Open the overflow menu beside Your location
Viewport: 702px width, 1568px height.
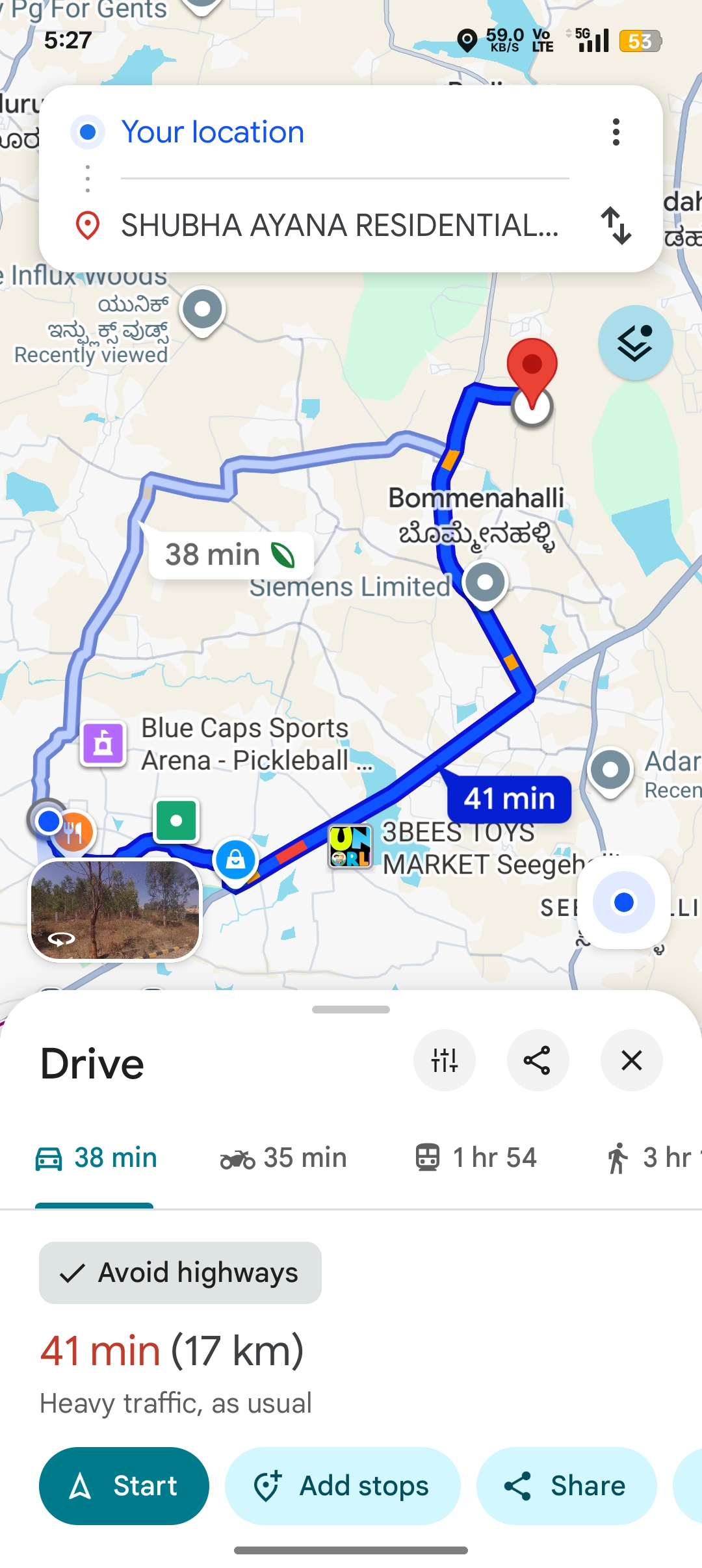coord(616,133)
